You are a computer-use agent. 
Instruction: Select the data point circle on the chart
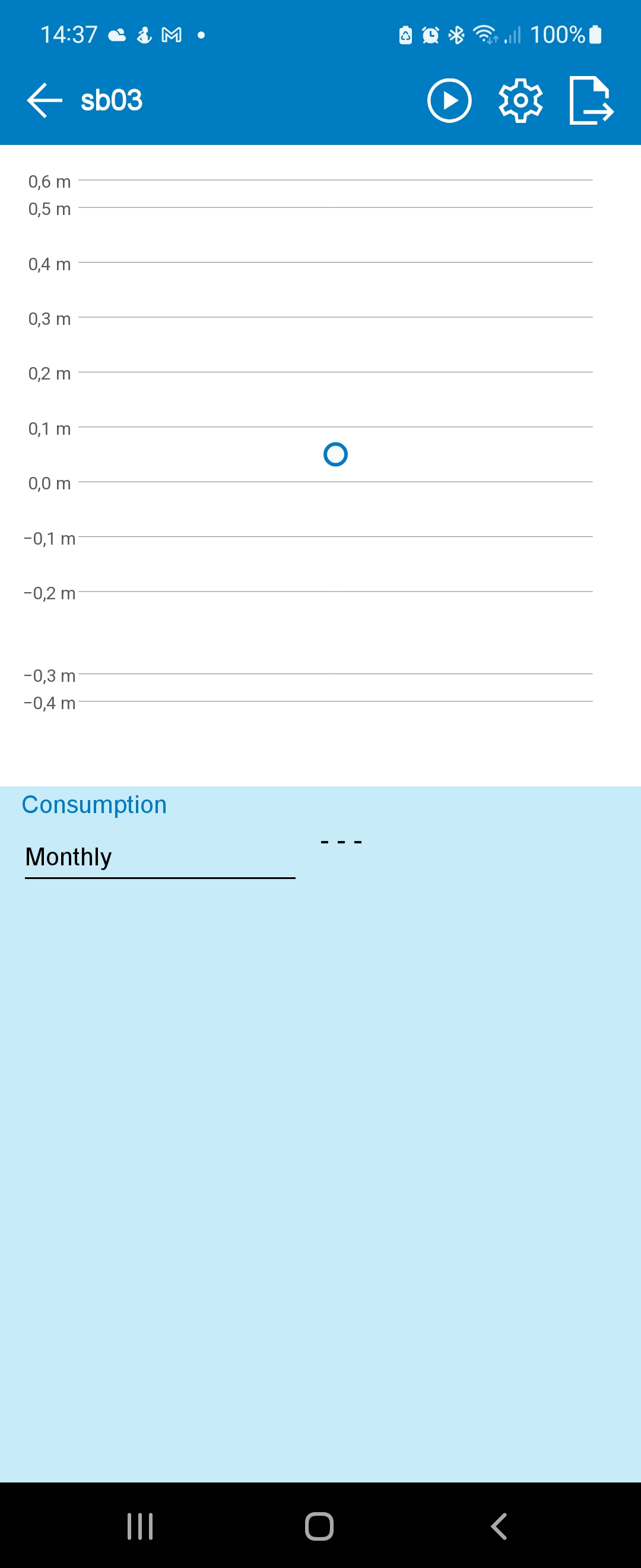coord(335,454)
